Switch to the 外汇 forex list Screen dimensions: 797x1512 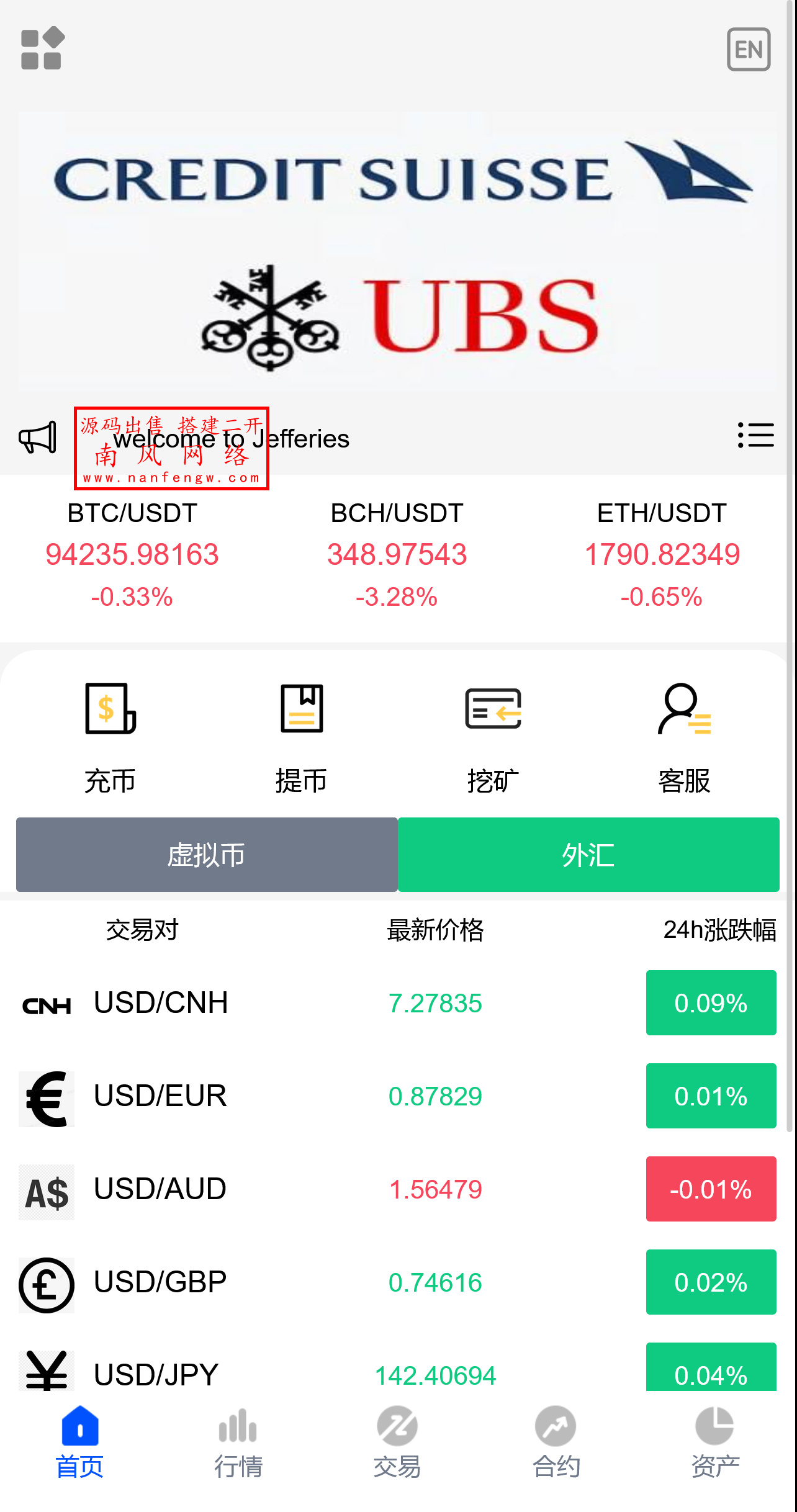click(x=589, y=855)
